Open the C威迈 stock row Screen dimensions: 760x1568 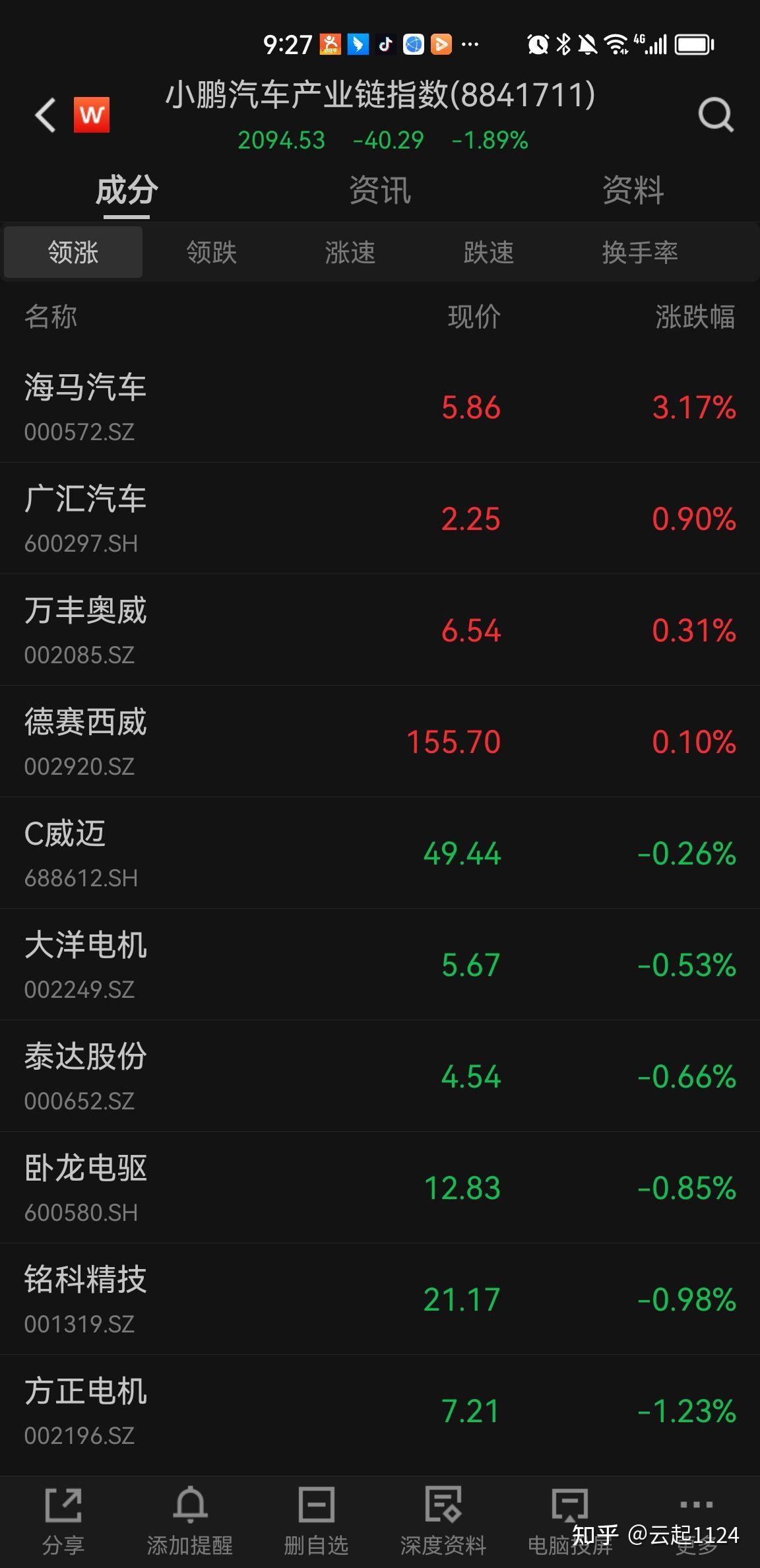(x=380, y=853)
